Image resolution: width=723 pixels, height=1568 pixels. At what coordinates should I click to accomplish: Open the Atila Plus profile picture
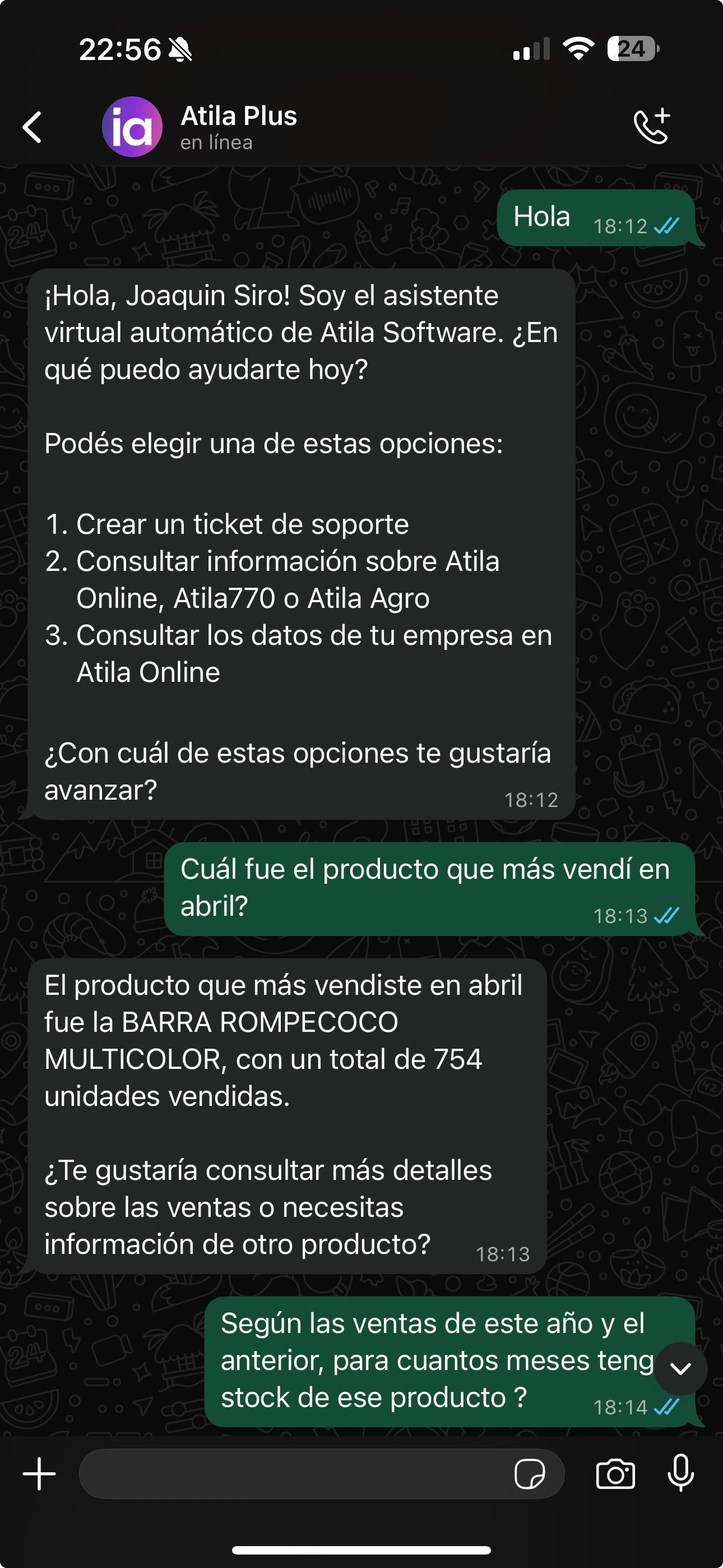(x=133, y=128)
